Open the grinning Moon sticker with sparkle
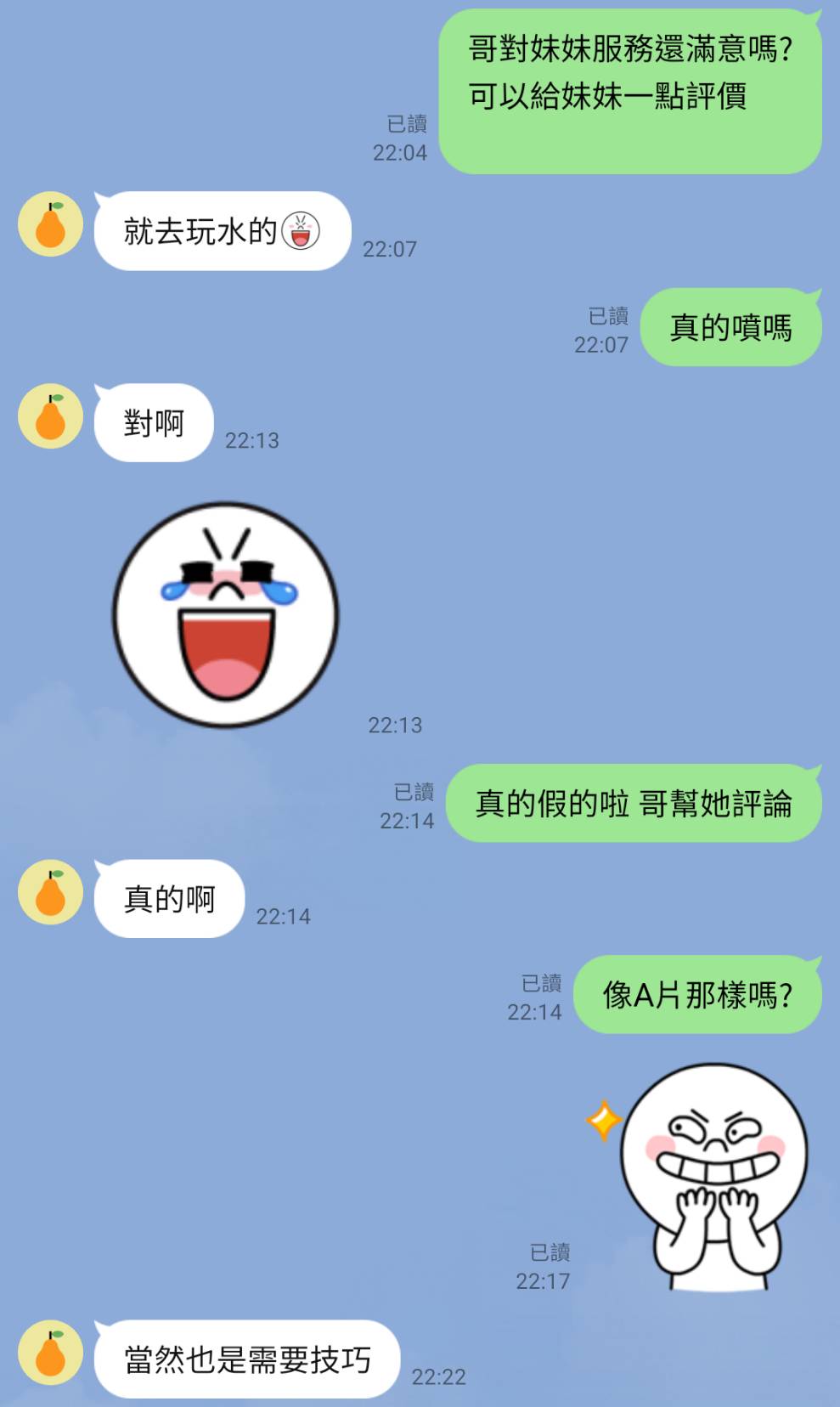Viewport: 840px width, 1407px height. pyautogui.click(x=700, y=1178)
